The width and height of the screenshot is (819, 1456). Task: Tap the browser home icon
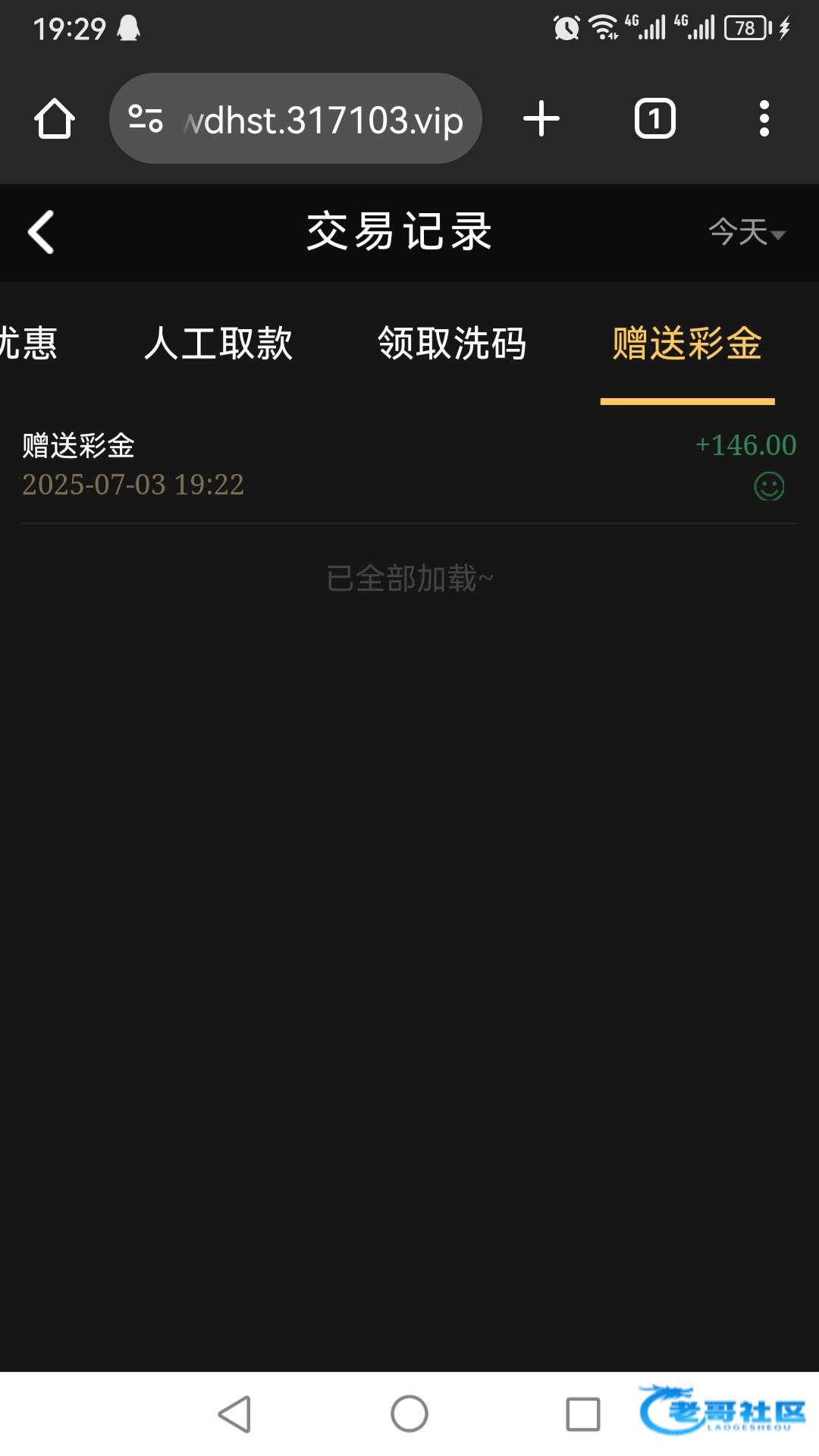pyautogui.click(x=55, y=119)
